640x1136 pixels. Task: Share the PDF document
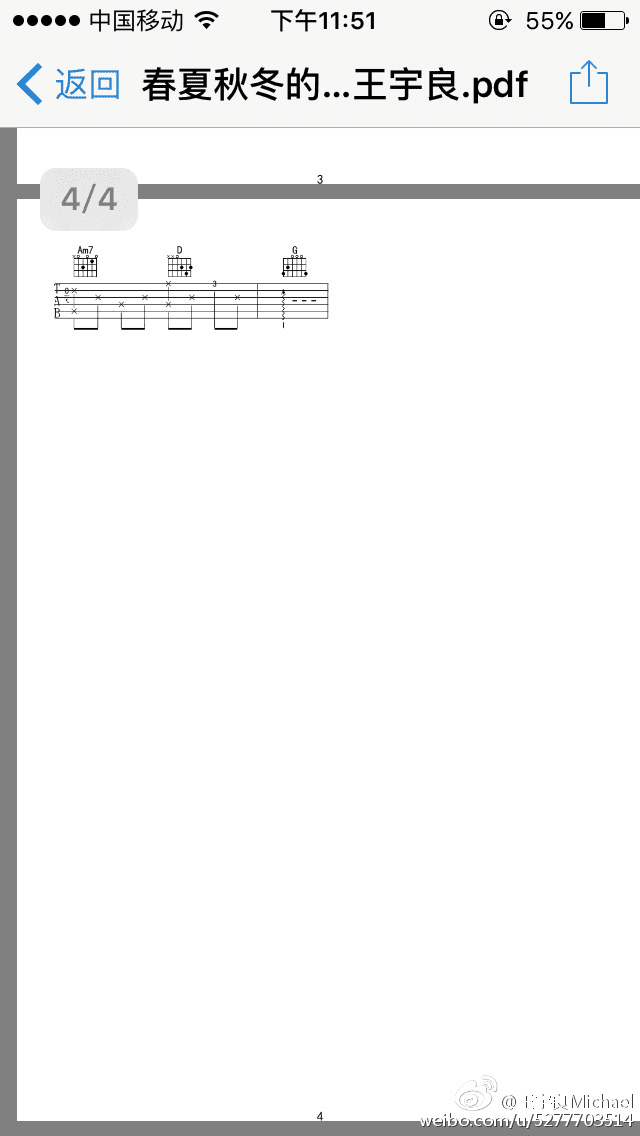[x=588, y=83]
